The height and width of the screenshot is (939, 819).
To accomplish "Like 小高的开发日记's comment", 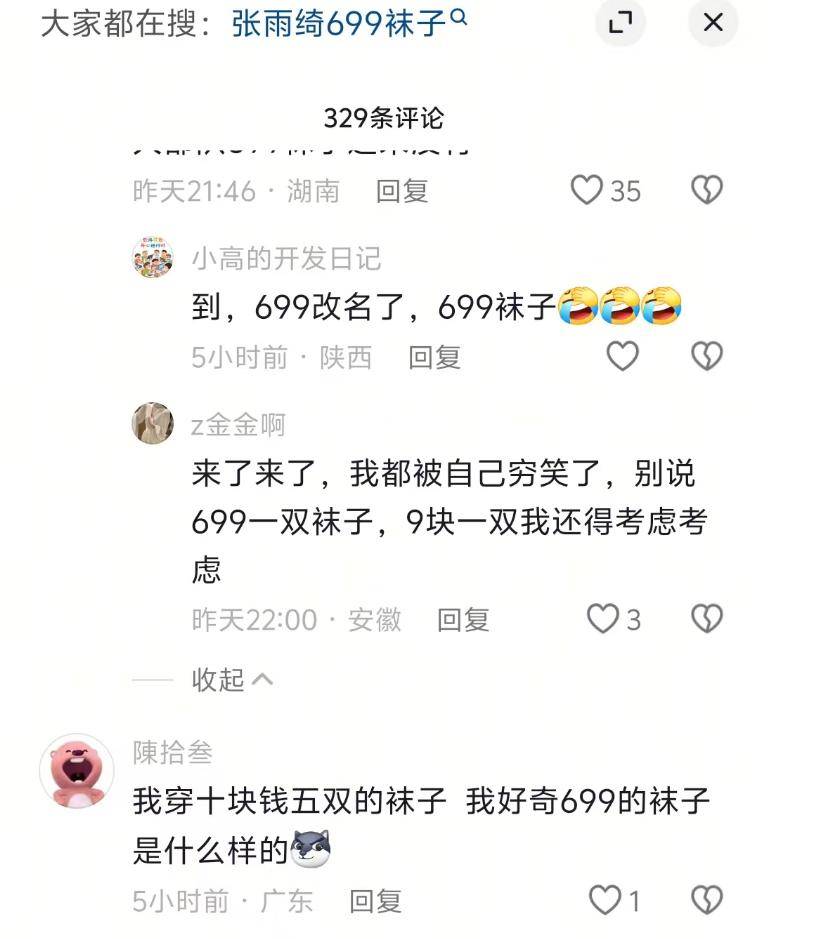I will click(622, 356).
